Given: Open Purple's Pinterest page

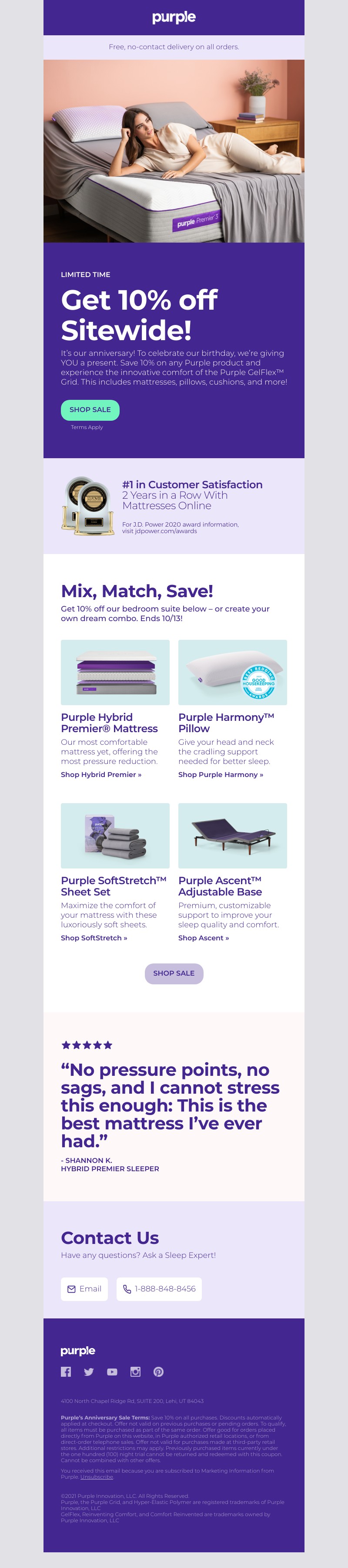Looking at the screenshot, I should tap(158, 1372).
